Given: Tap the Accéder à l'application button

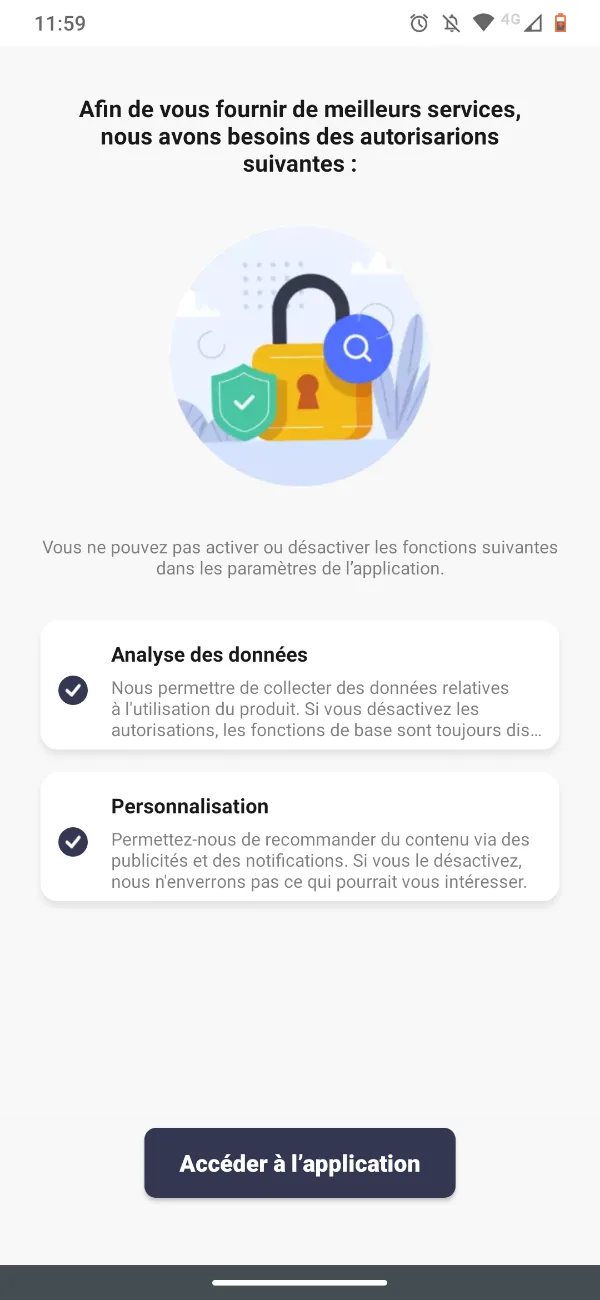Looking at the screenshot, I should pos(300,1163).
